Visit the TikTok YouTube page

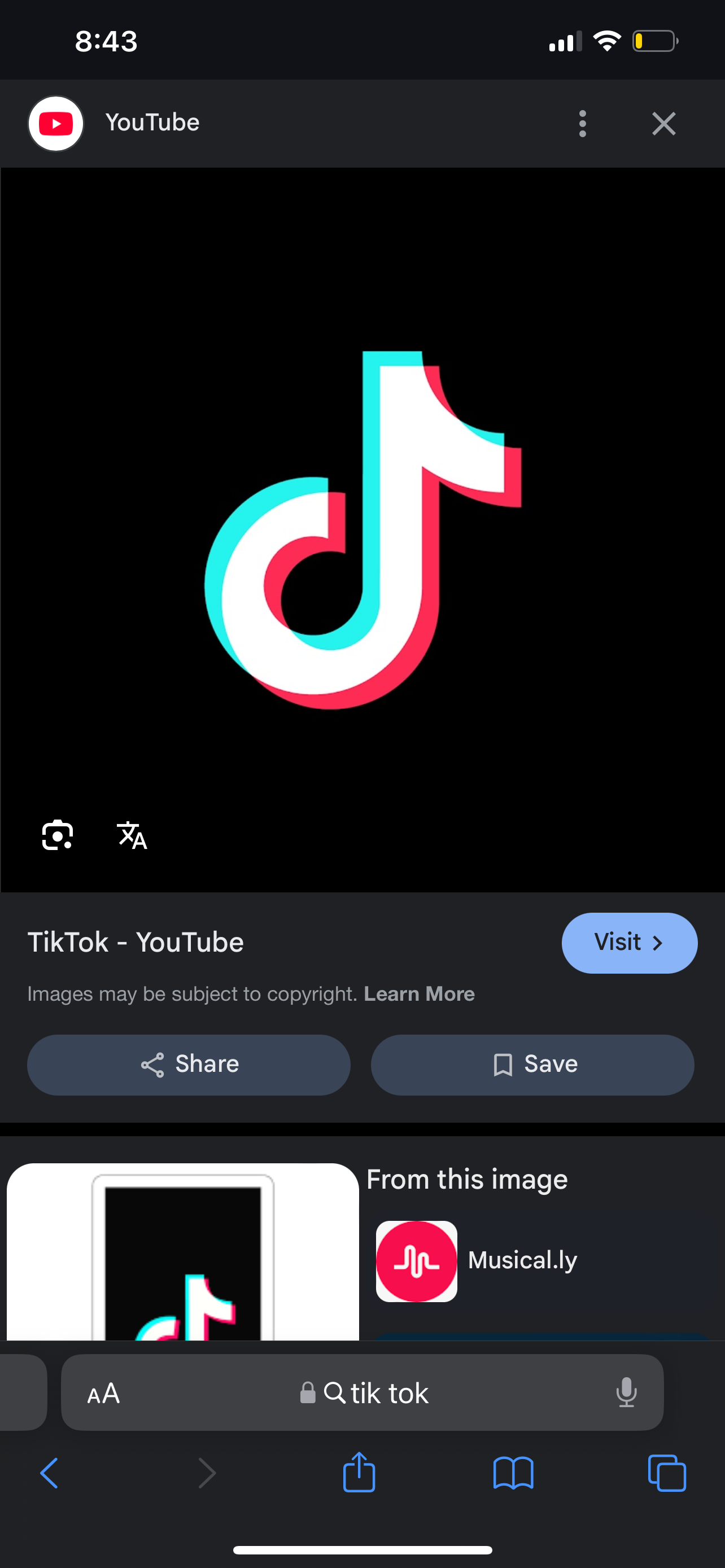click(x=630, y=942)
